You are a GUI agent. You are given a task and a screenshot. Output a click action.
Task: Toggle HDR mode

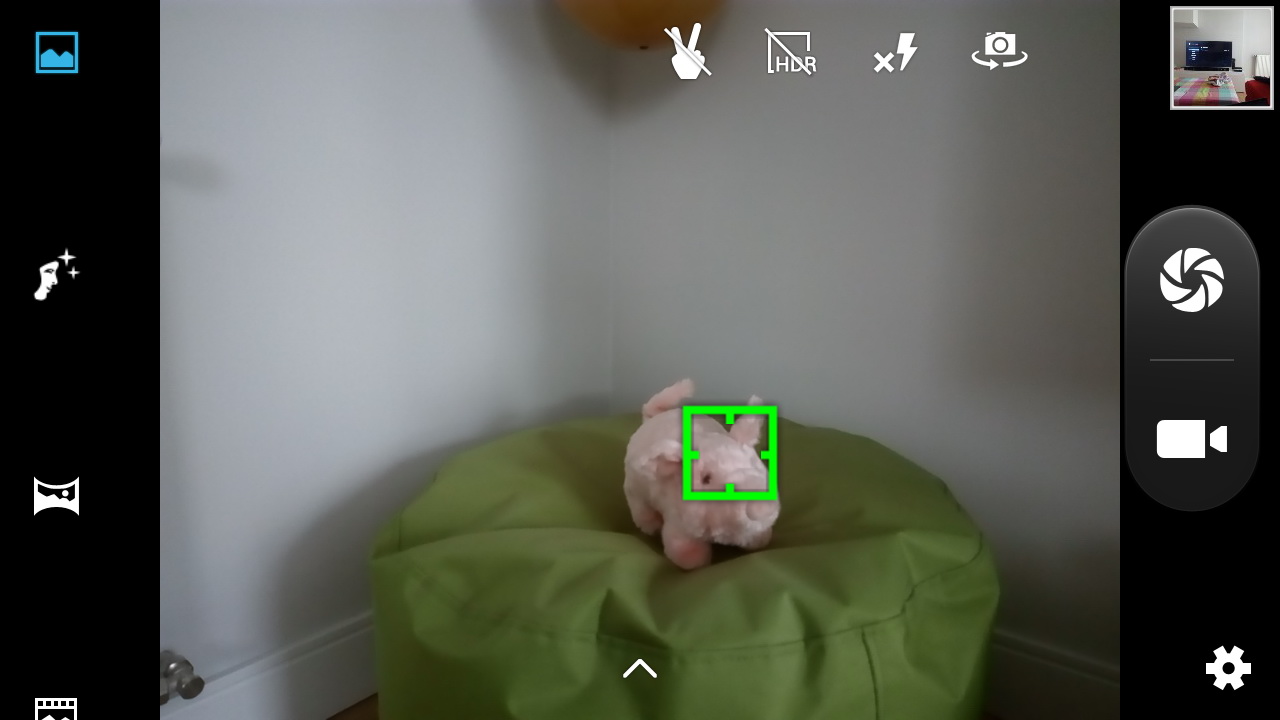[791, 52]
